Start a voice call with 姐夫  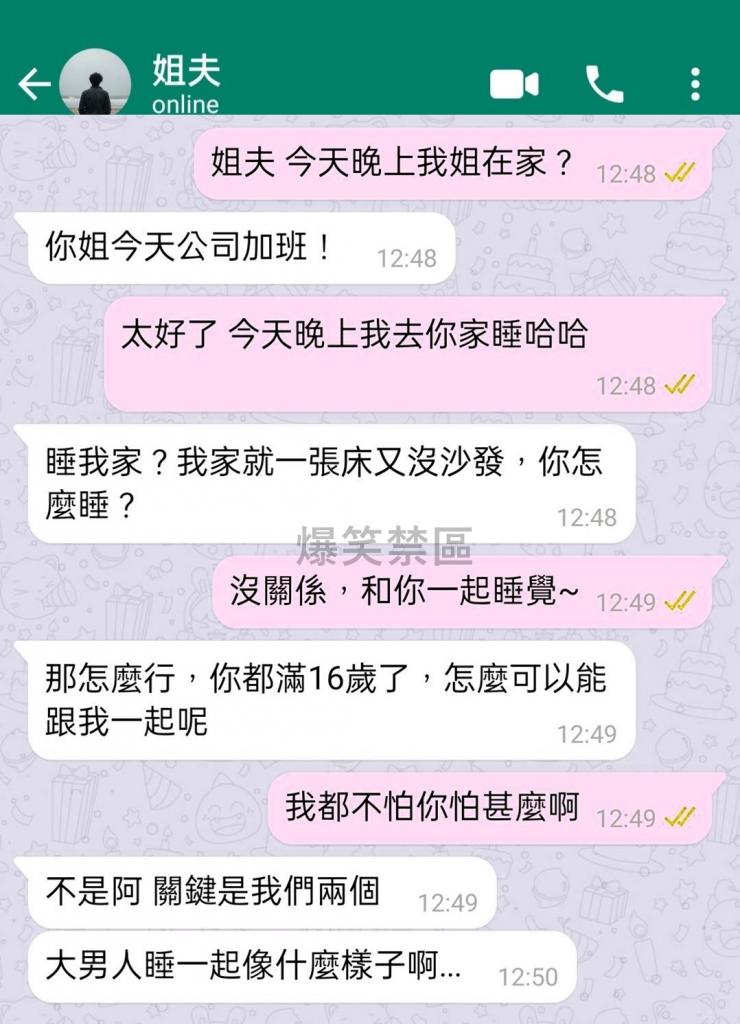[x=604, y=84]
